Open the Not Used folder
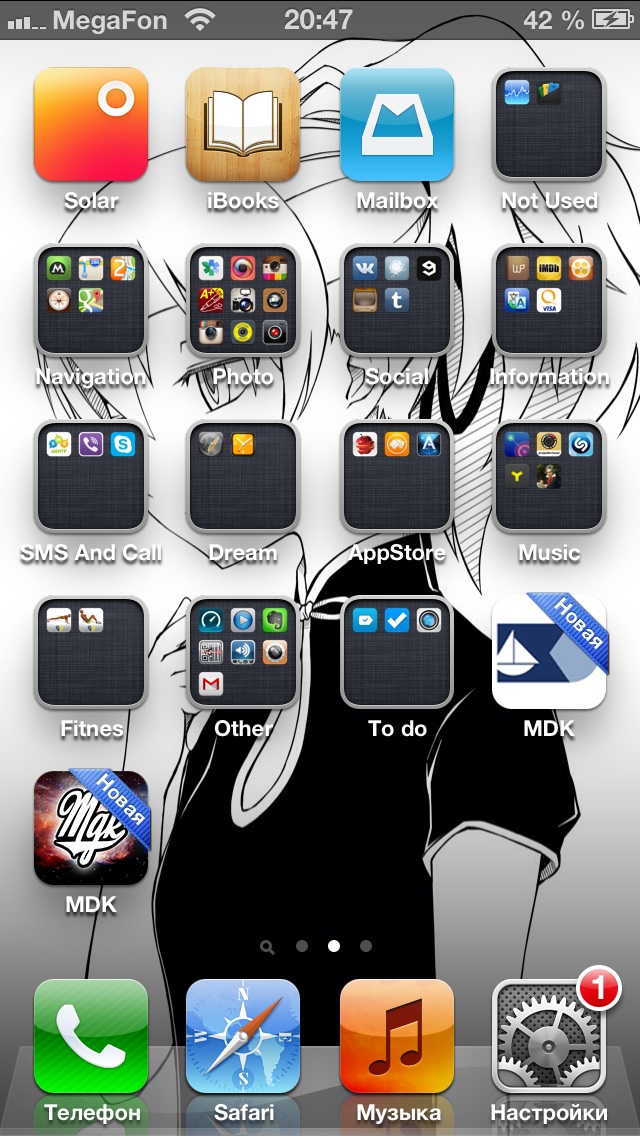640x1136 pixels. click(549, 124)
